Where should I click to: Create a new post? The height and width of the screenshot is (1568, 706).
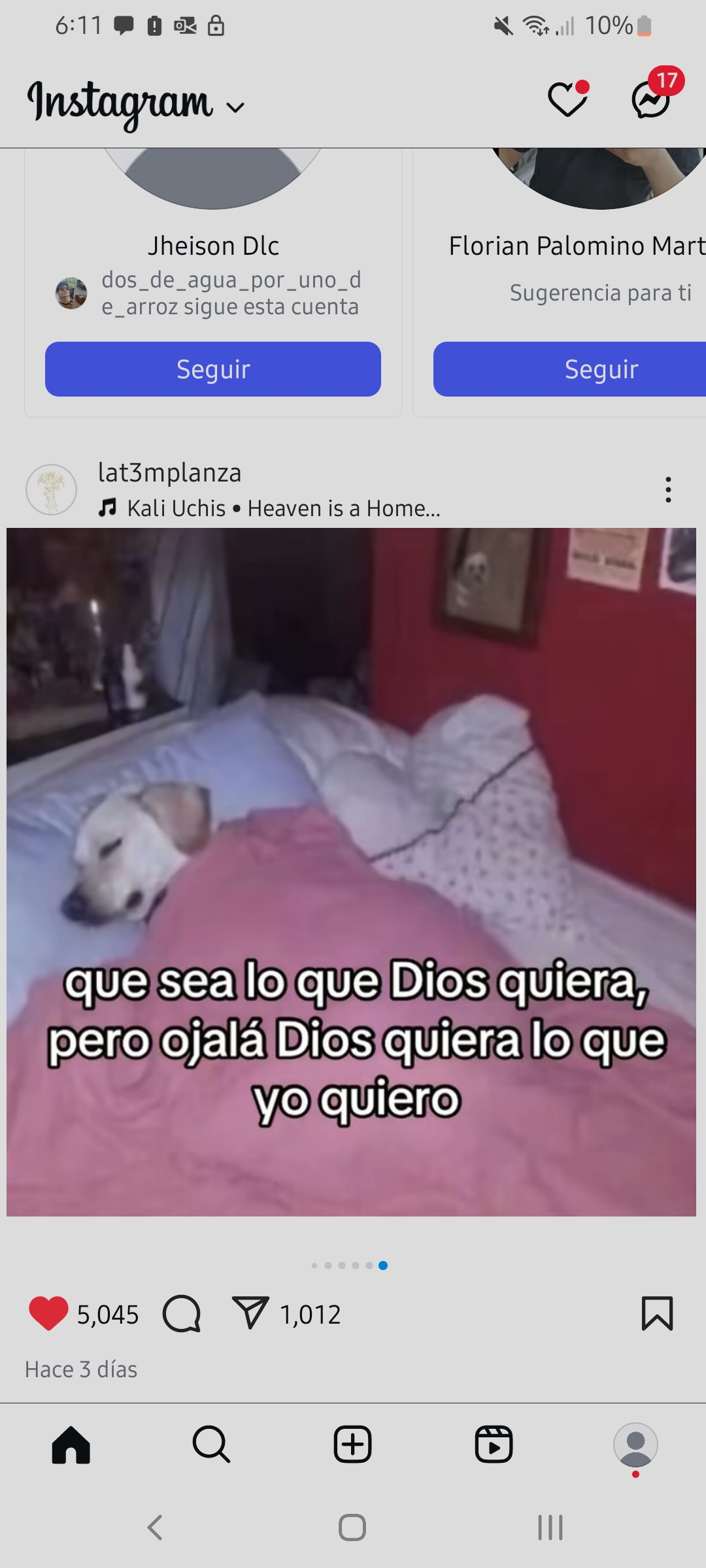tap(352, 1445)
